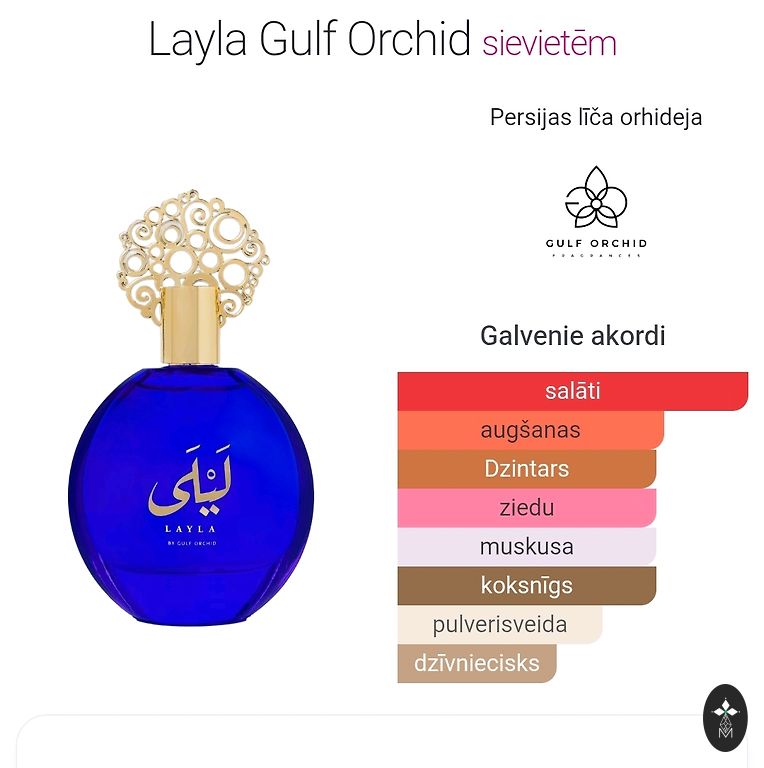
Task: Open the Gulf Orchid brand logo link
Action: [x=596, y=211]
